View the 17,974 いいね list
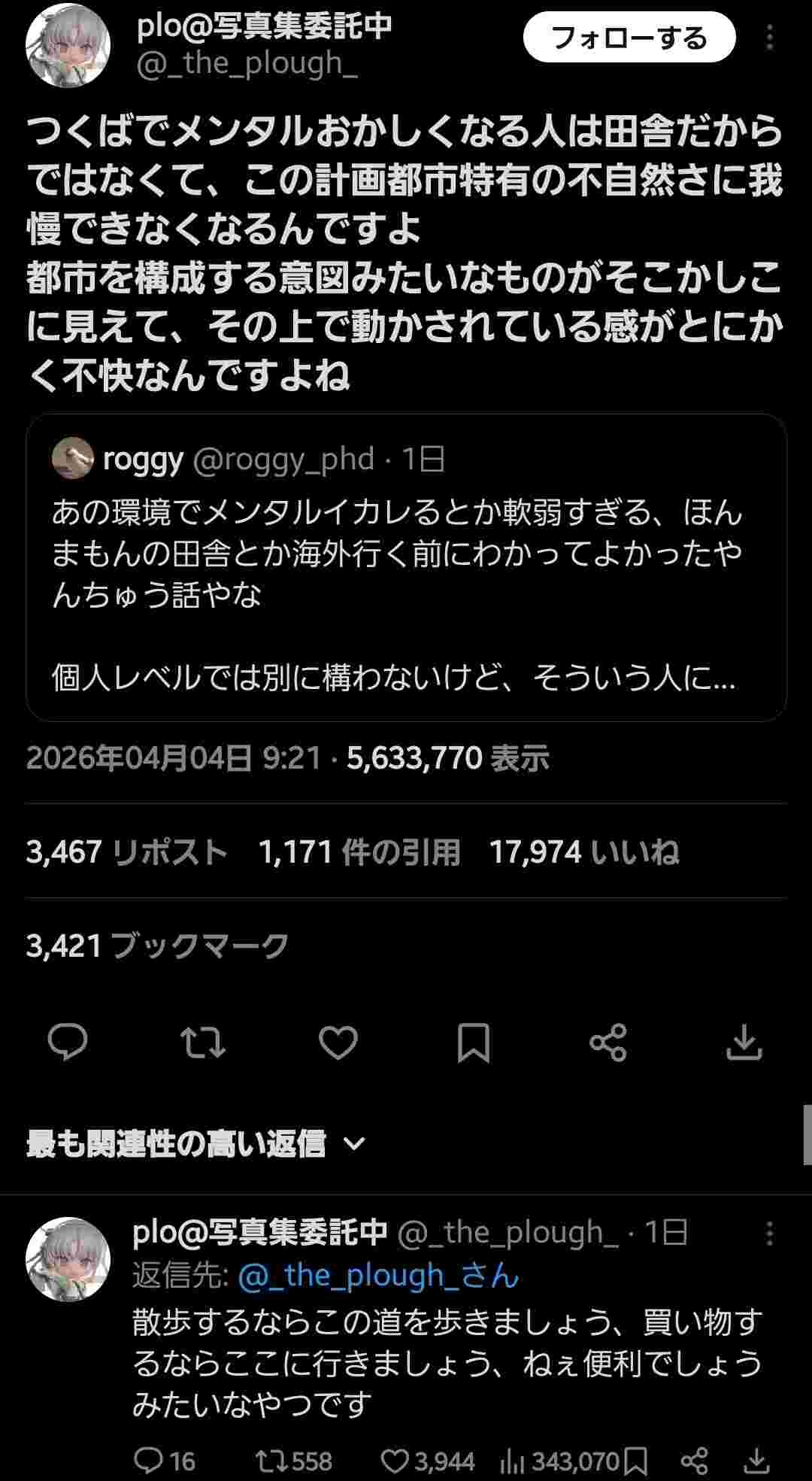This screenshot has height=1481, width=812. pos(583,852)
